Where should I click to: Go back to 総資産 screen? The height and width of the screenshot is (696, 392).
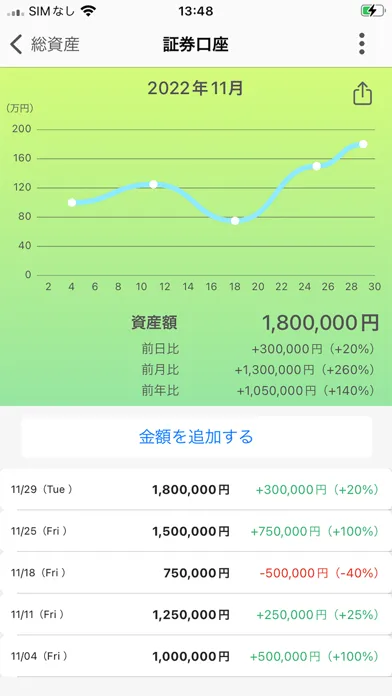coord(44,44)
